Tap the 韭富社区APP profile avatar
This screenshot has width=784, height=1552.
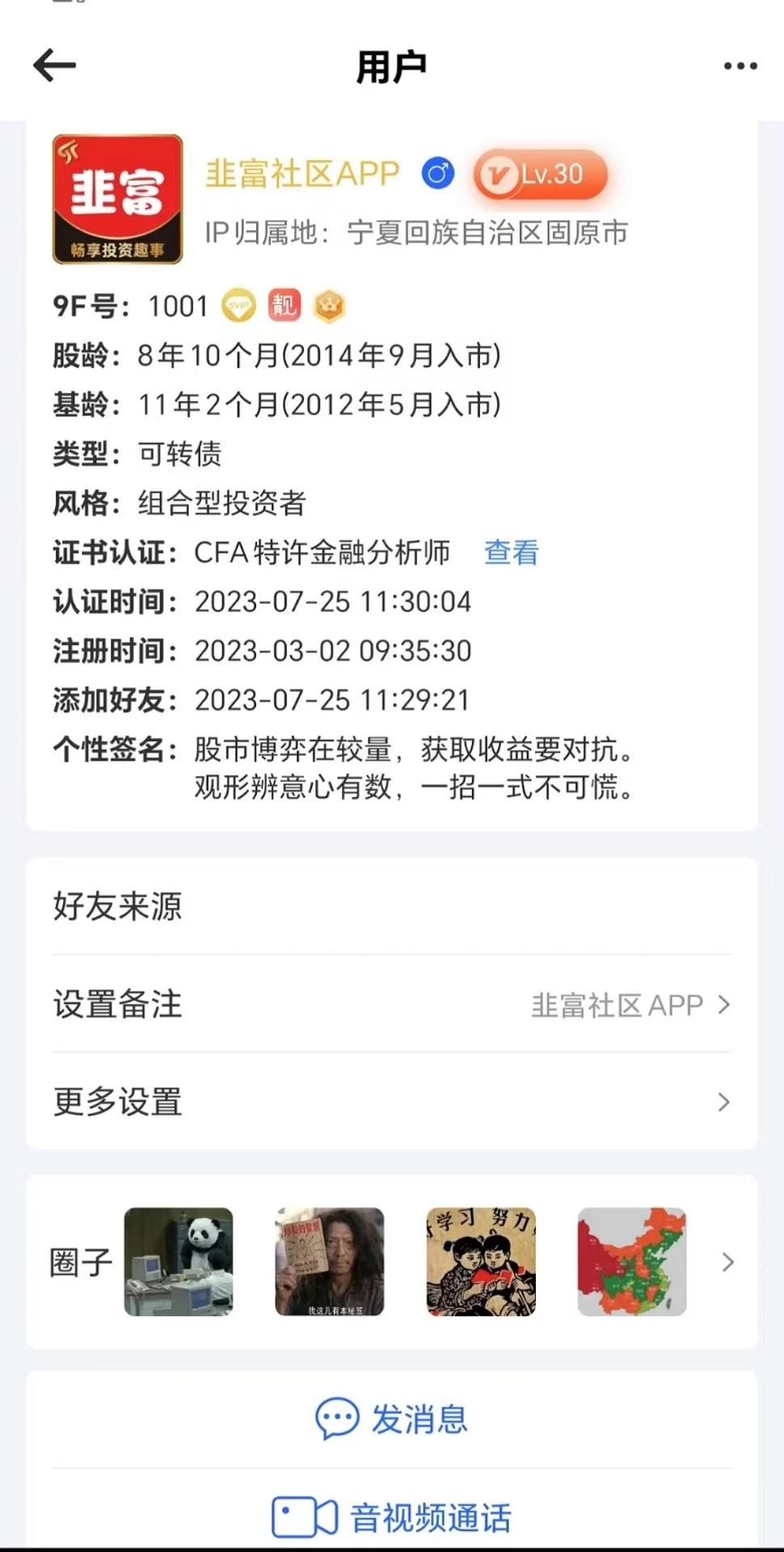tap(116, 200)
